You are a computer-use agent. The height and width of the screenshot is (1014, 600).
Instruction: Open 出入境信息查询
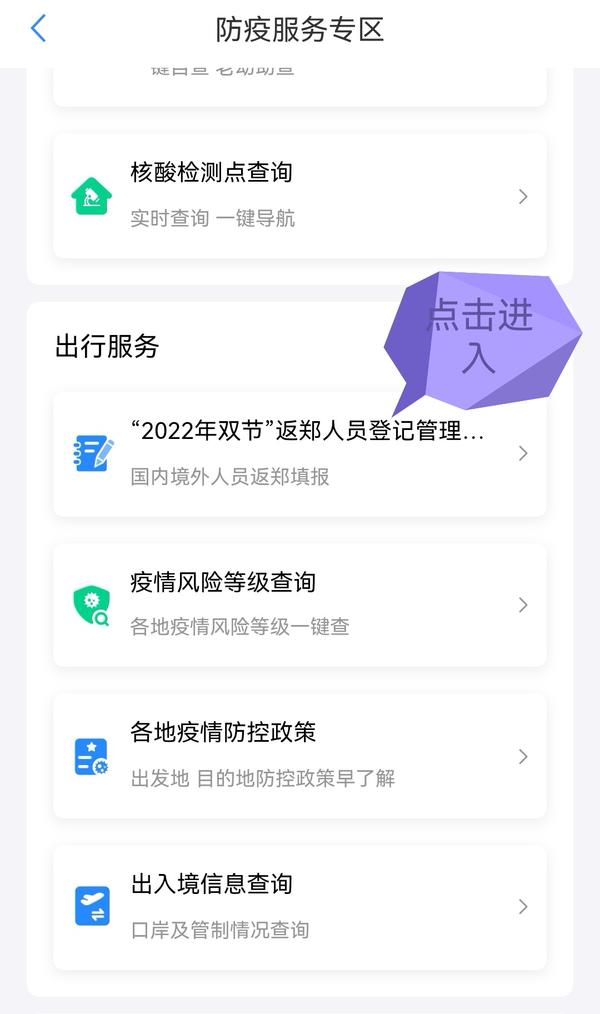click(x=300, y=906)
